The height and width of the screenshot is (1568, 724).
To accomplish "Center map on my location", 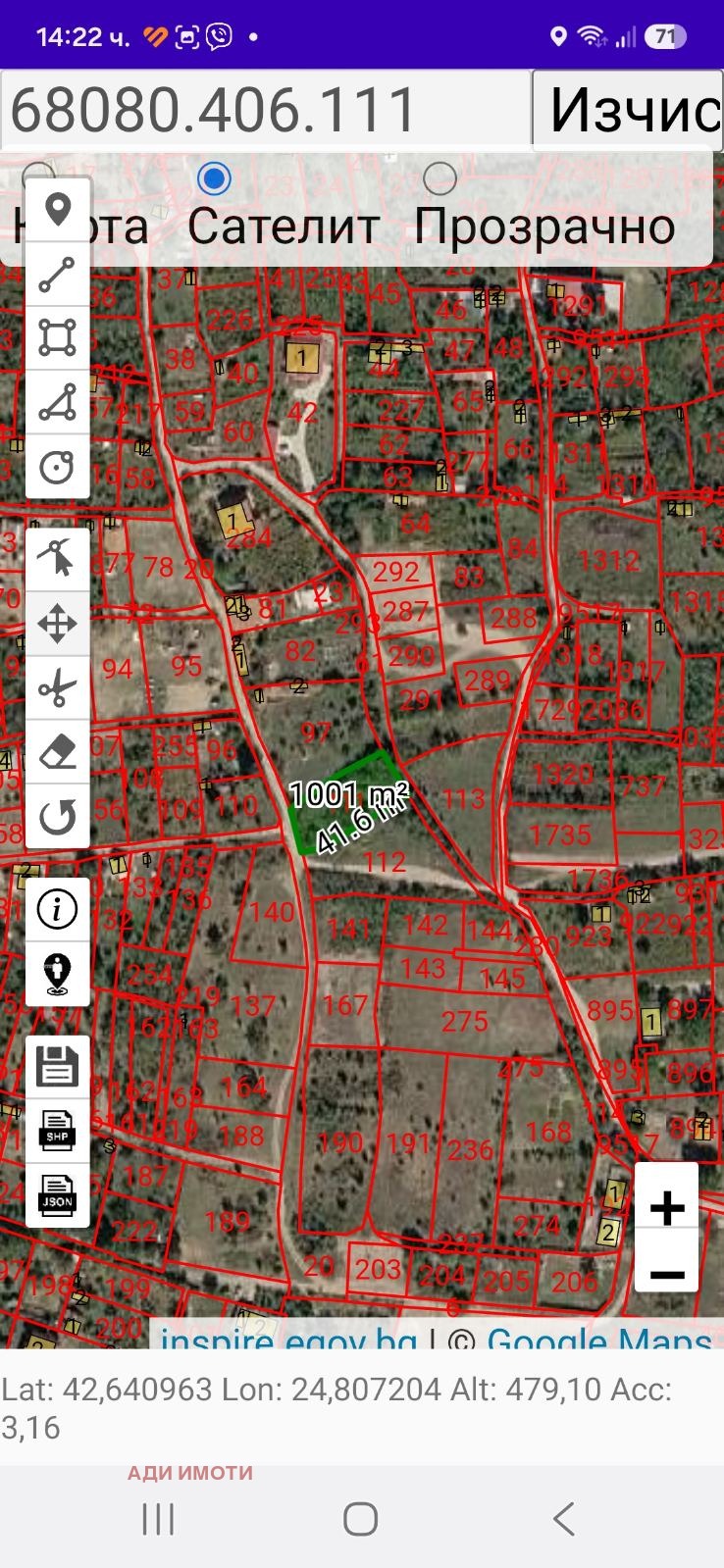I will [x=57, y=974].
